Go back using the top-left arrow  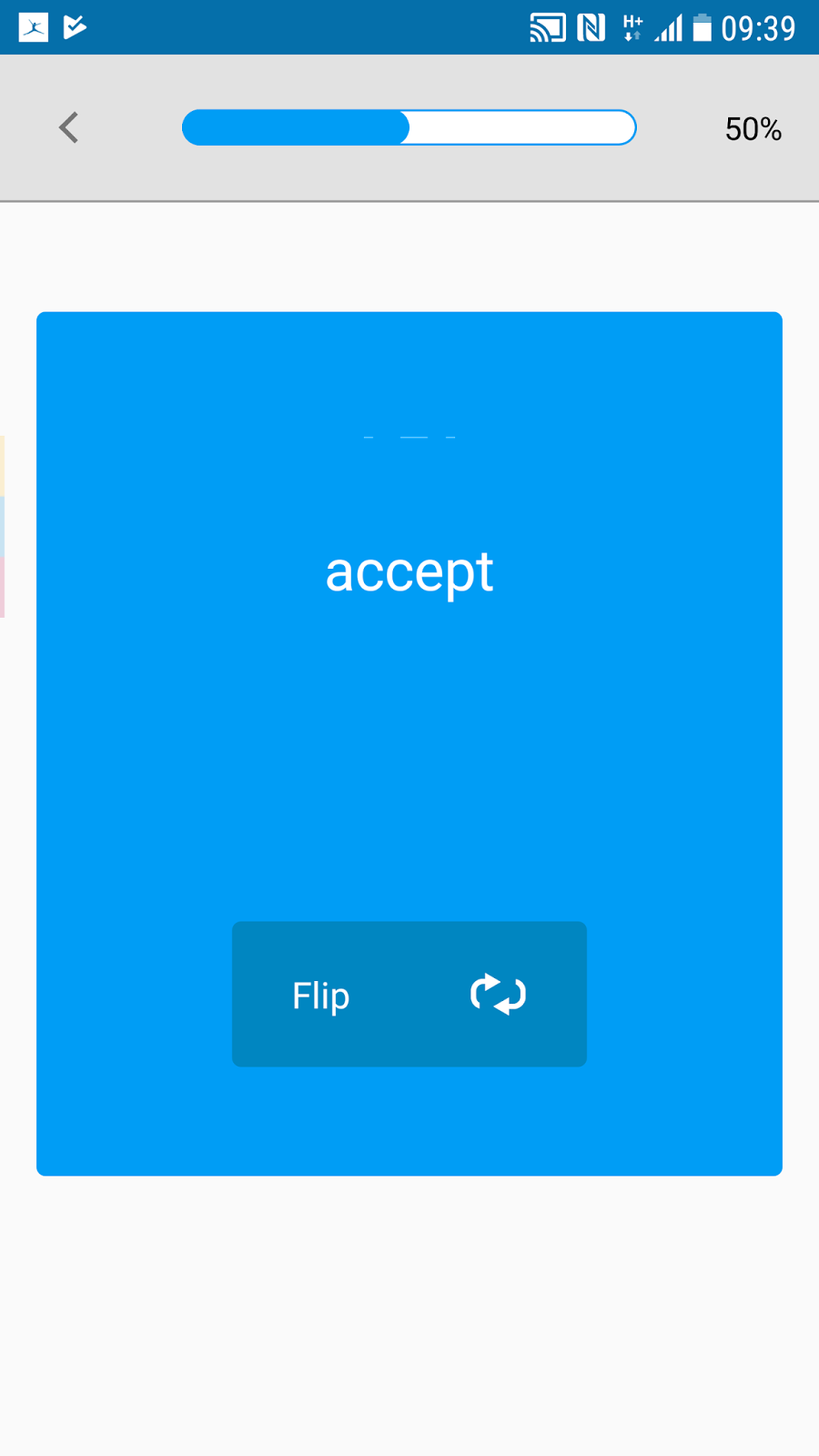point(69,127)
